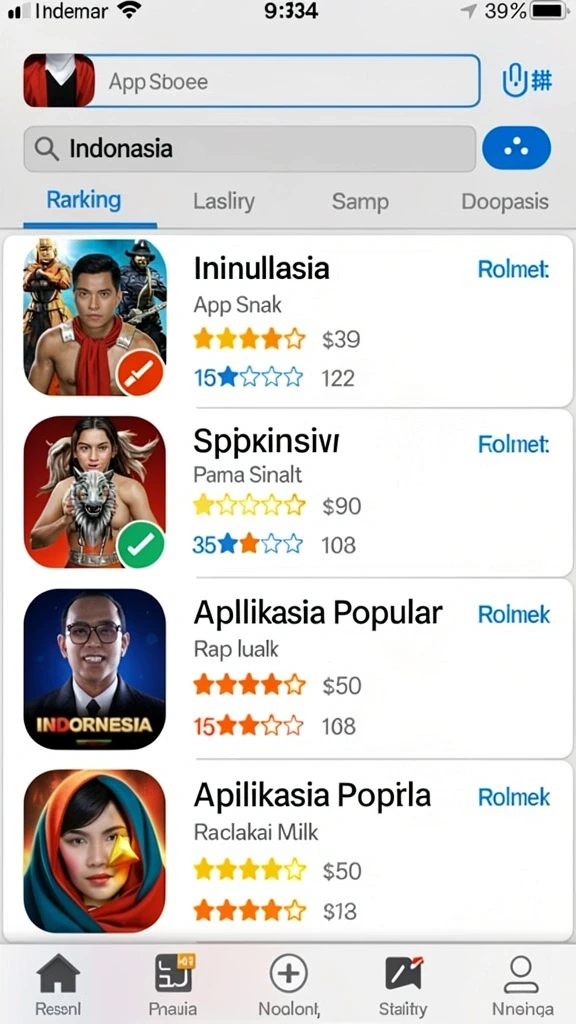
Task: Open the Ininullasia app card
Action: click(288, 321)
